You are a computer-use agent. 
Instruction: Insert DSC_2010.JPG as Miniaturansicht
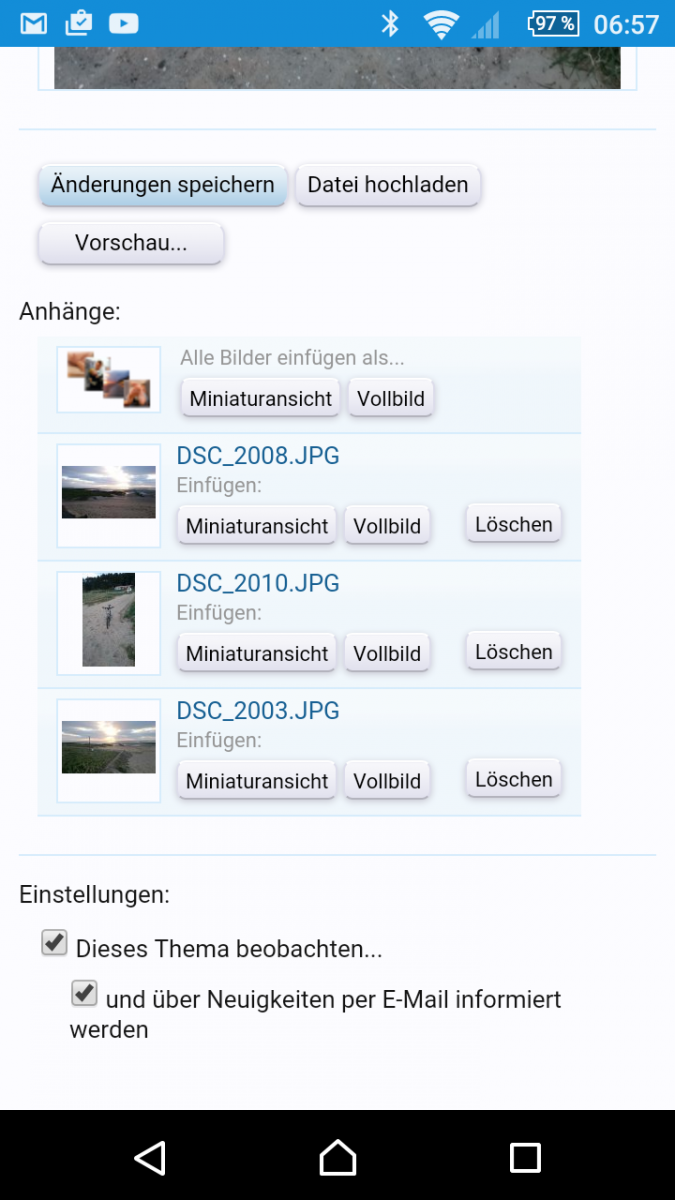257,653
